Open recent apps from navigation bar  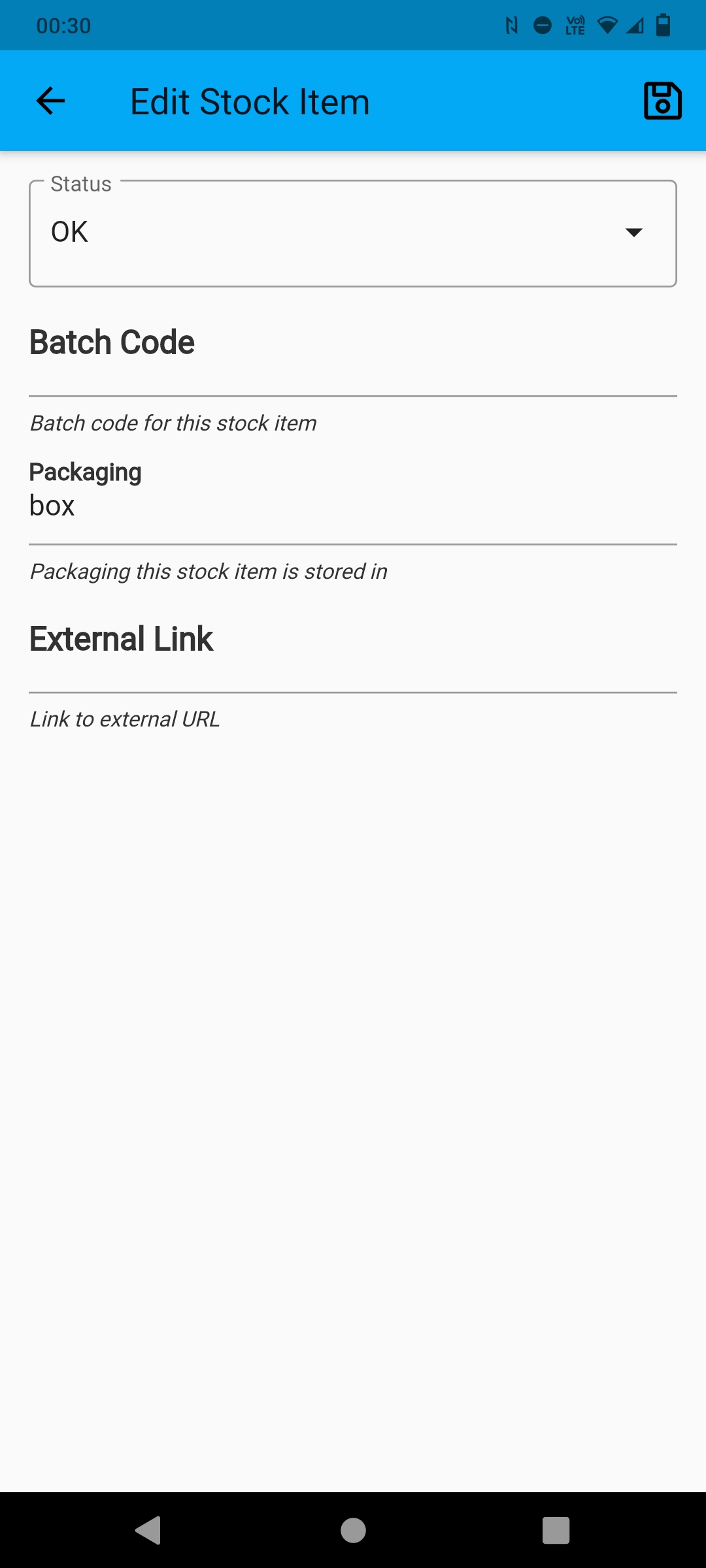[x=556, y=1530]
